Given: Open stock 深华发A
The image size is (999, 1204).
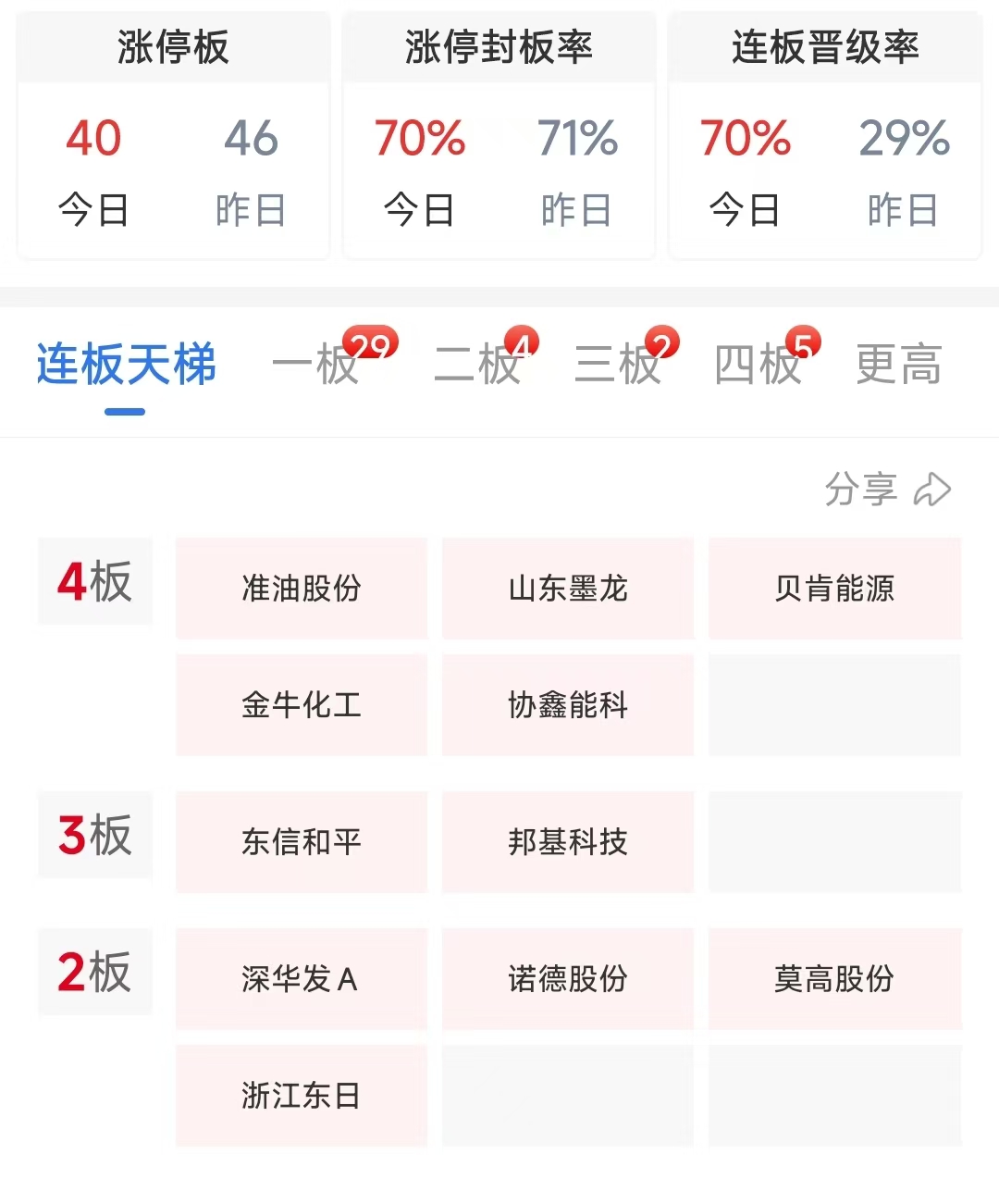Looking at the screenshot, I should [302, 979].
